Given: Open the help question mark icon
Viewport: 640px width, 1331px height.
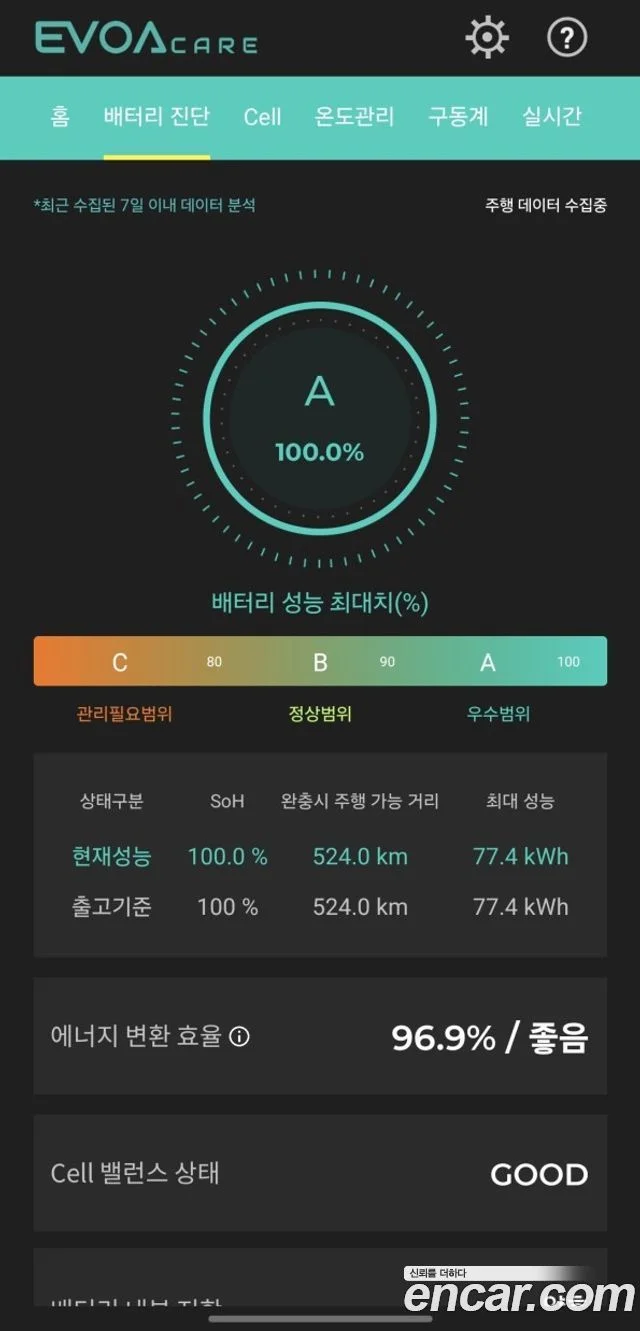Looking at the screenshot, I should pos(567,38).
